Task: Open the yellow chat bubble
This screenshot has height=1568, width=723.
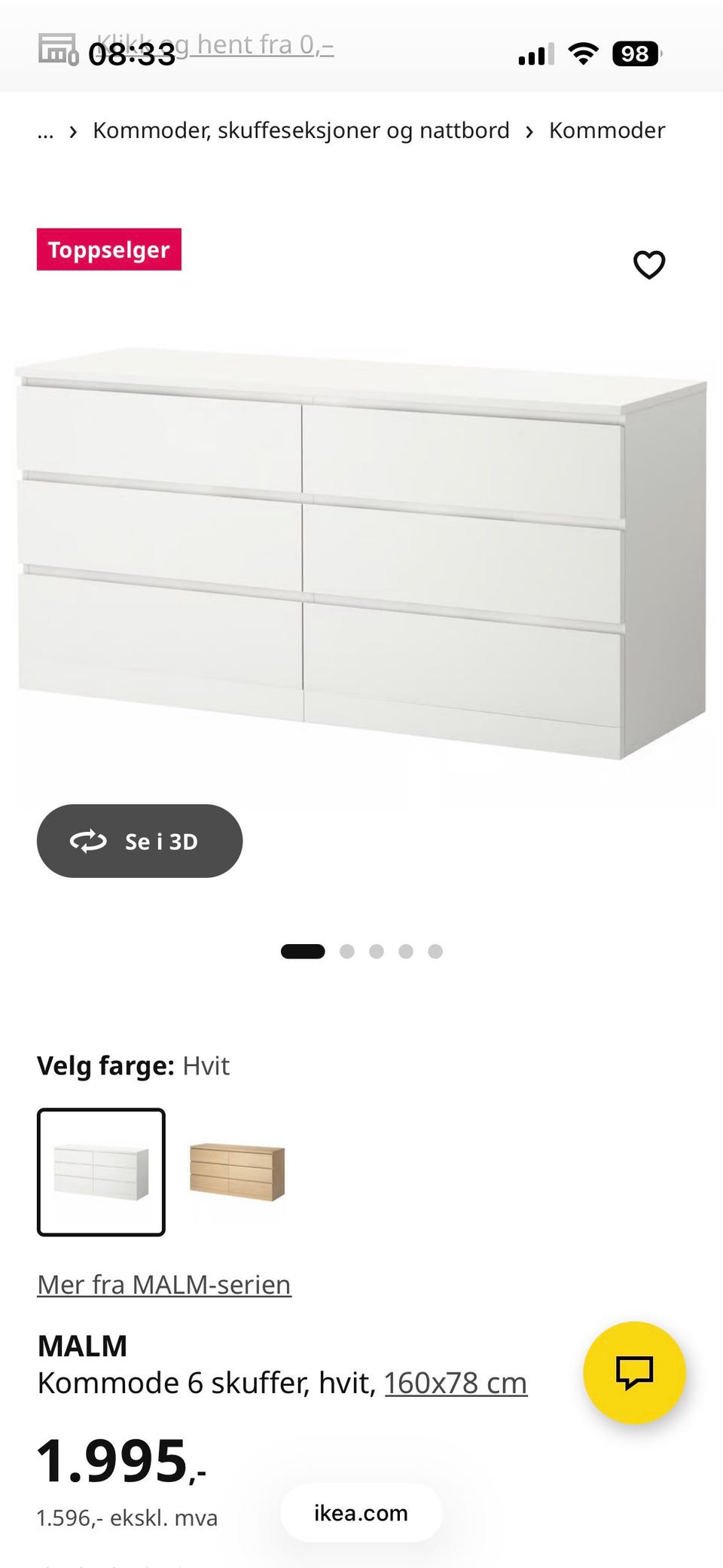Action: (635, 1373)
